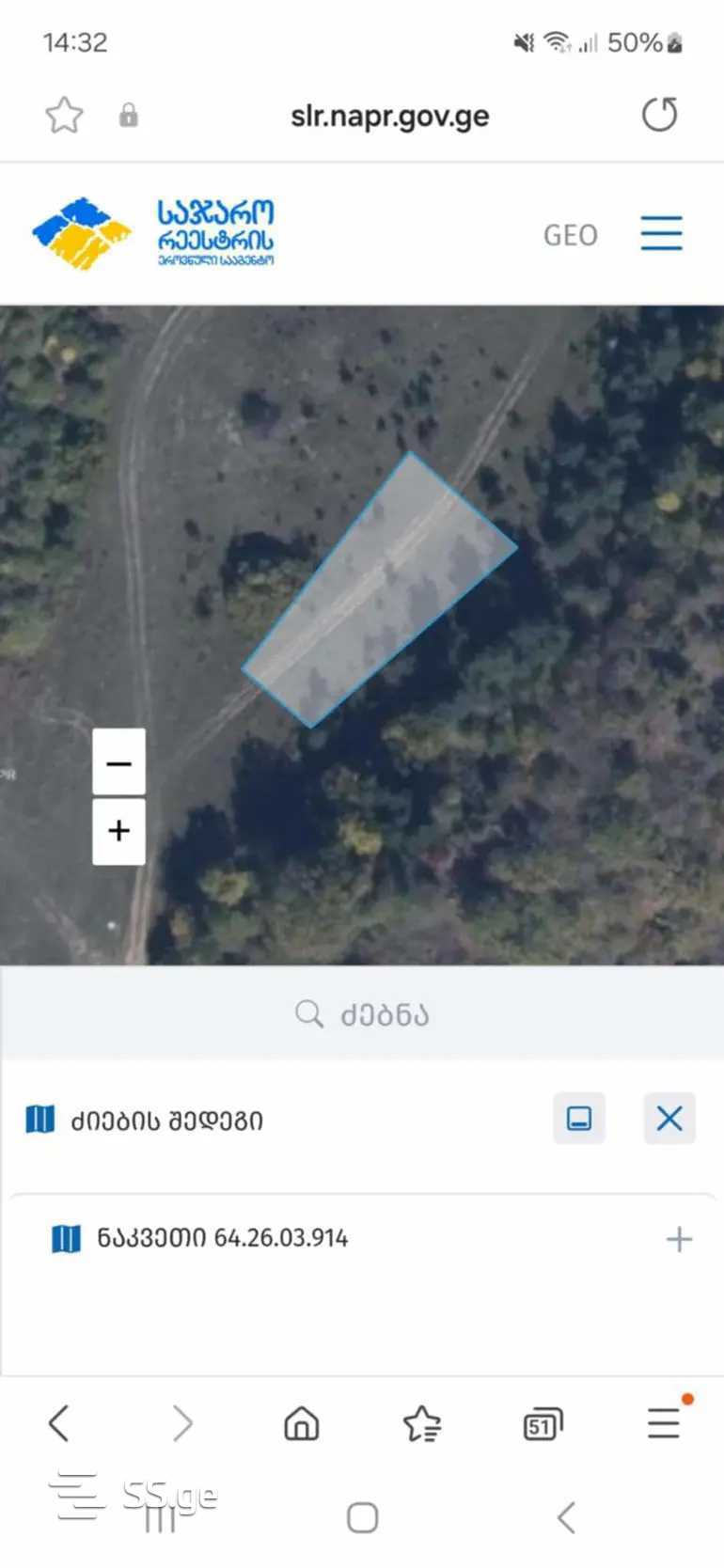724x1568 pixels.
Task: Switch the site language via GEO
Action: tap(570, 234)
